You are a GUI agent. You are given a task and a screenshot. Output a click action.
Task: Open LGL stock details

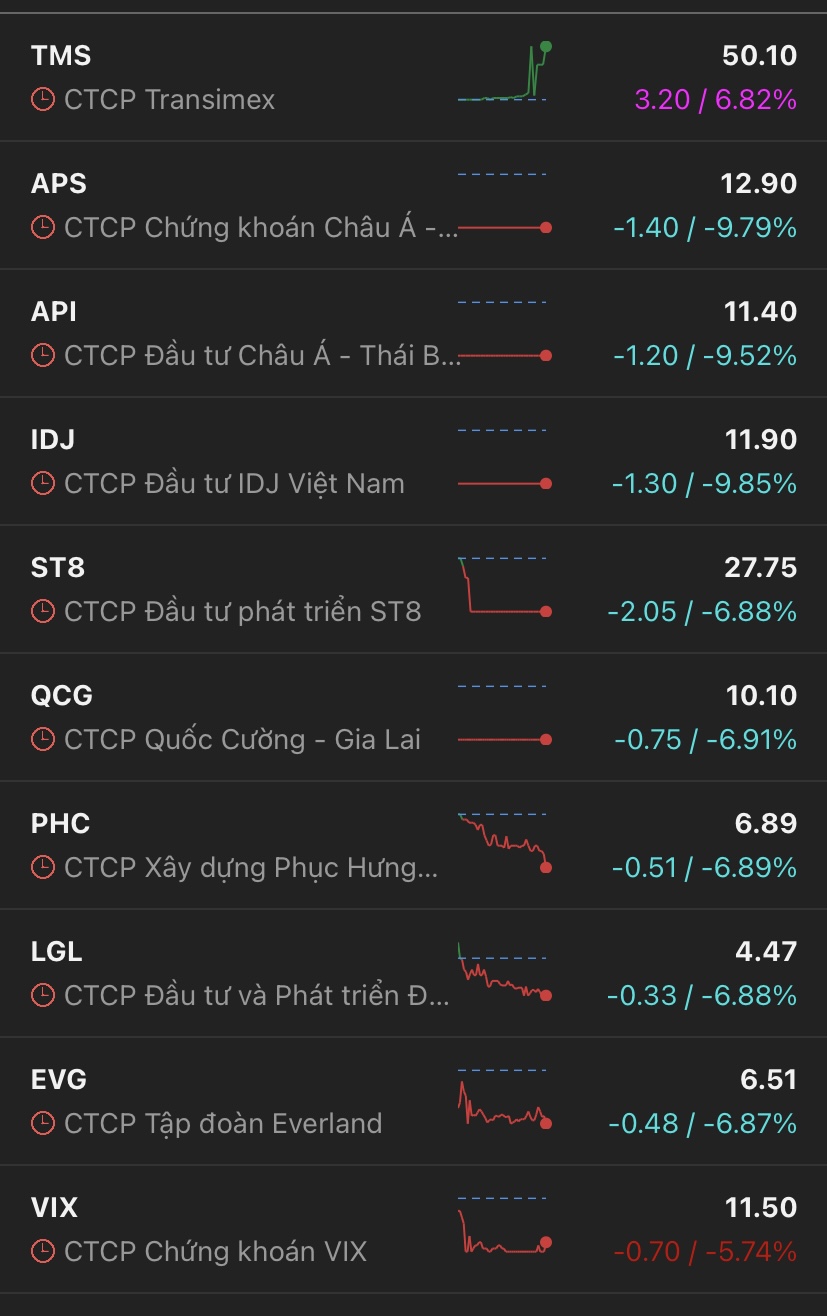tap(413, 973)
